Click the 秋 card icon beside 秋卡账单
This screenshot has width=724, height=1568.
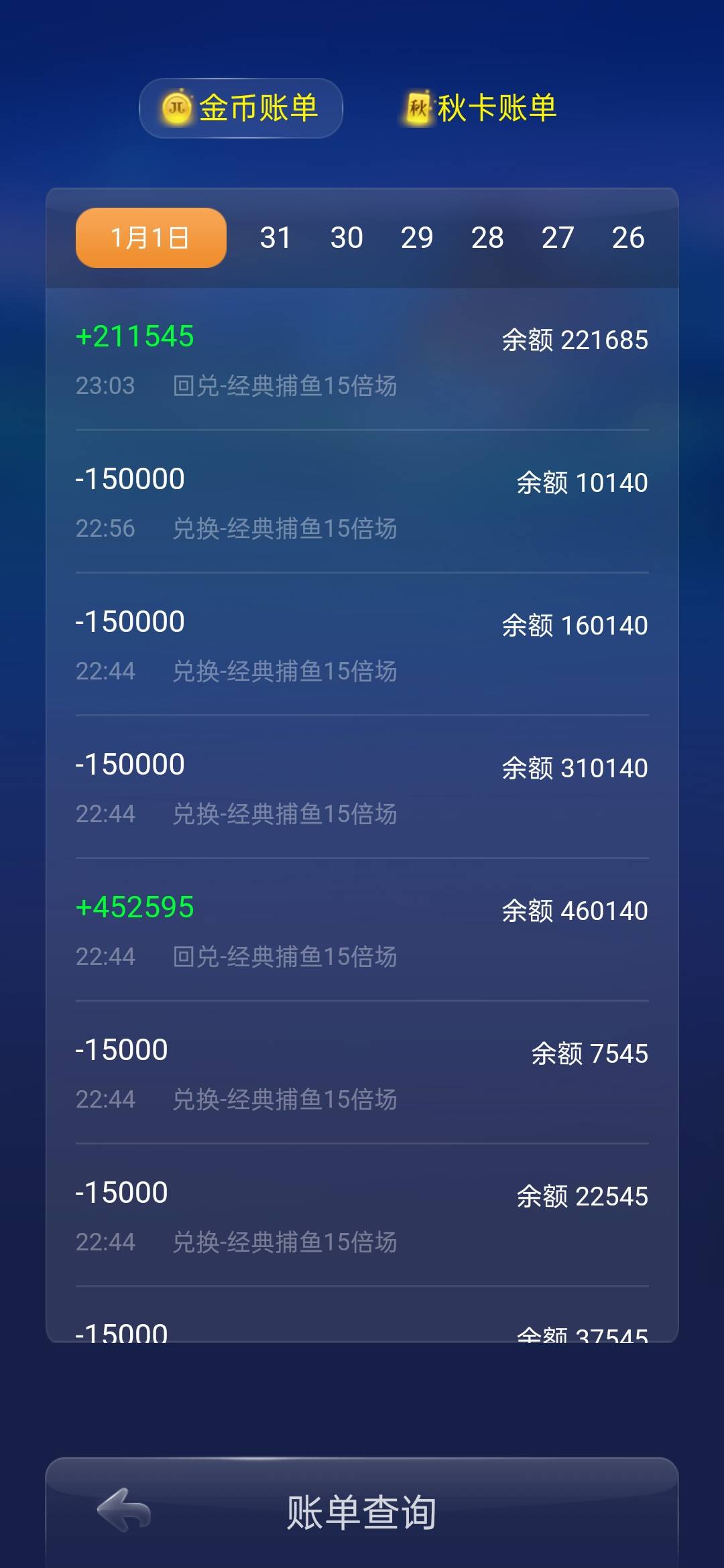click(x=417, y=107)
